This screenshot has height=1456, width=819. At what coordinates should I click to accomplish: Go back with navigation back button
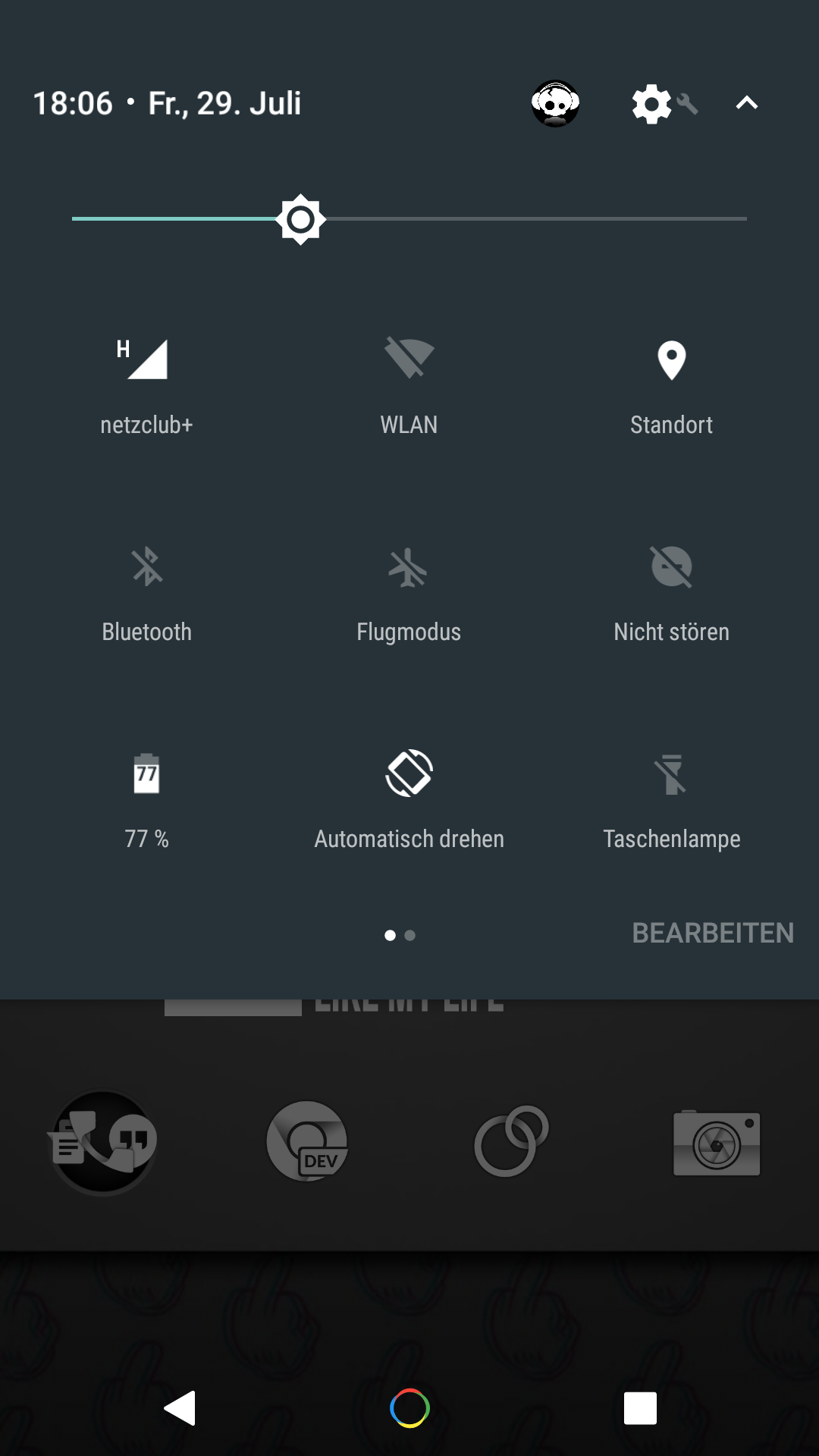(x=180, y=1408)
